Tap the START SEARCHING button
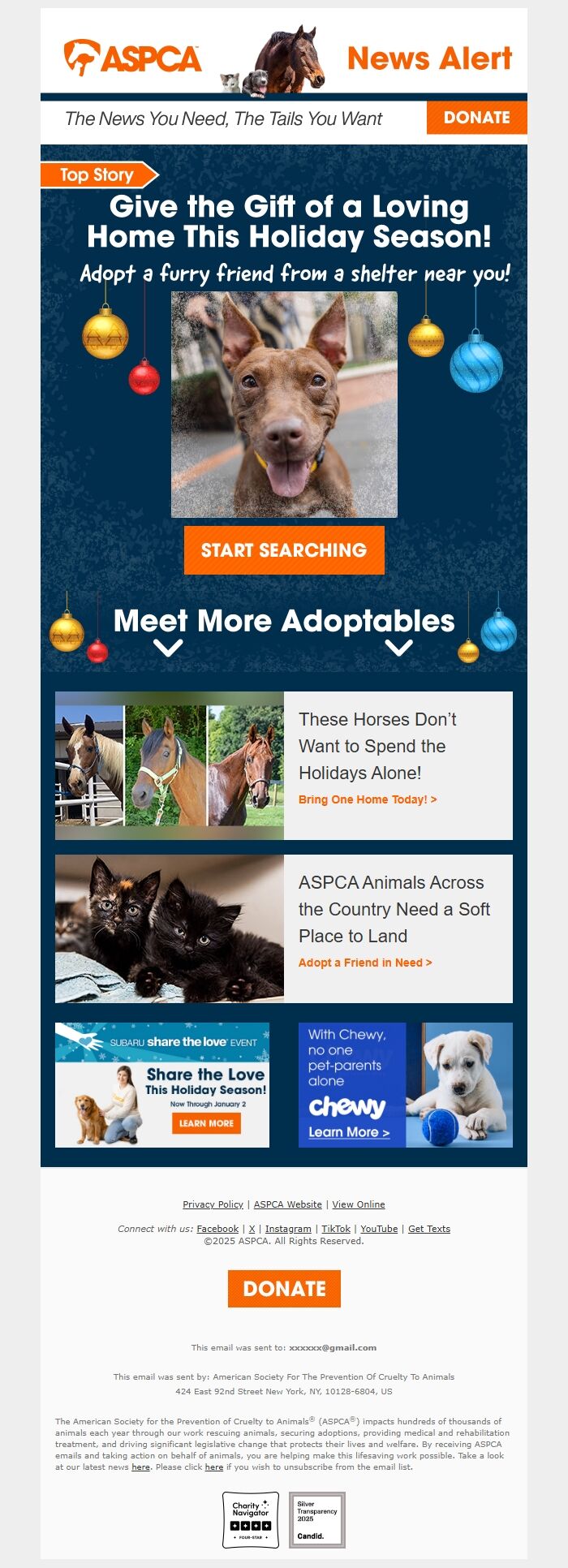 click(x=284, y=550)
